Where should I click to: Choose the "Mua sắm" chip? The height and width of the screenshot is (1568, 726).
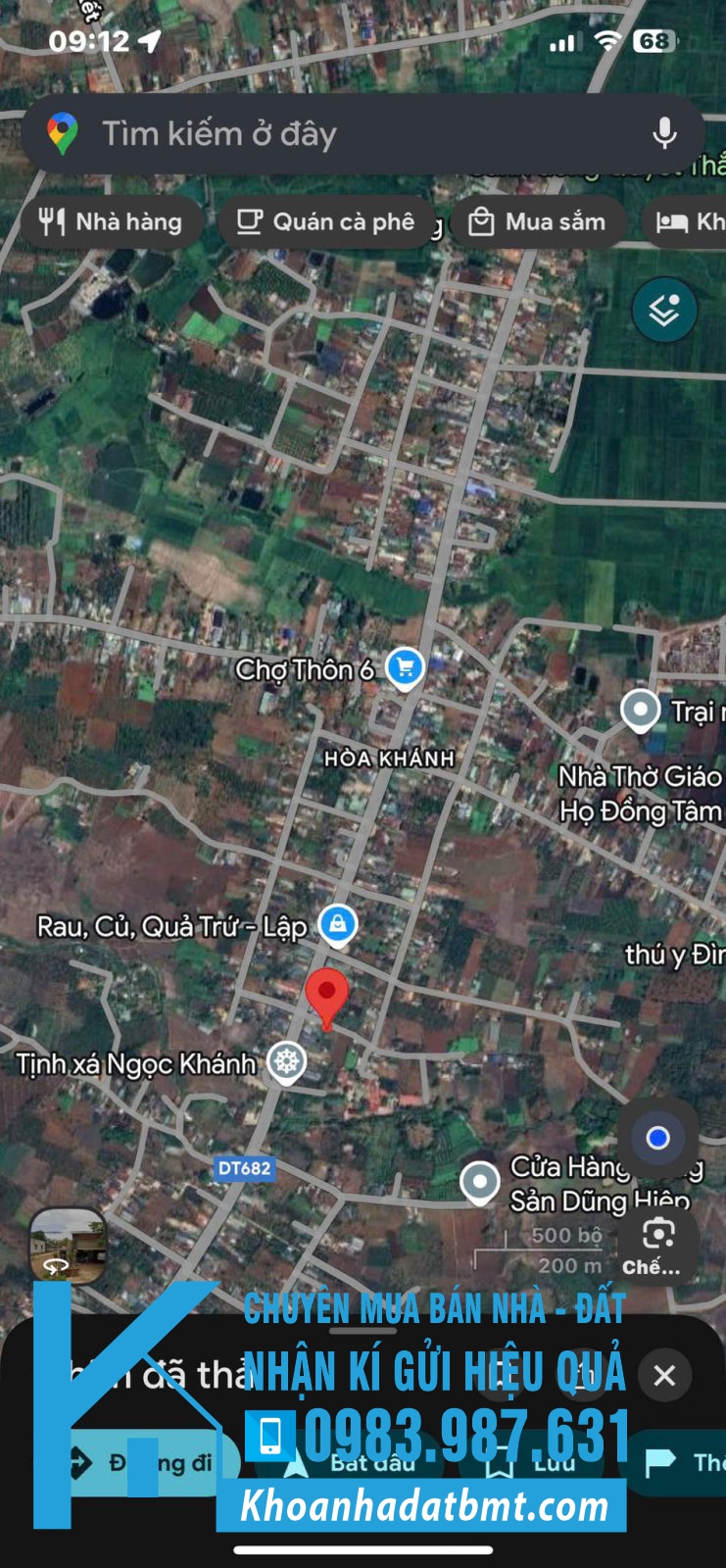click(537, 222)
